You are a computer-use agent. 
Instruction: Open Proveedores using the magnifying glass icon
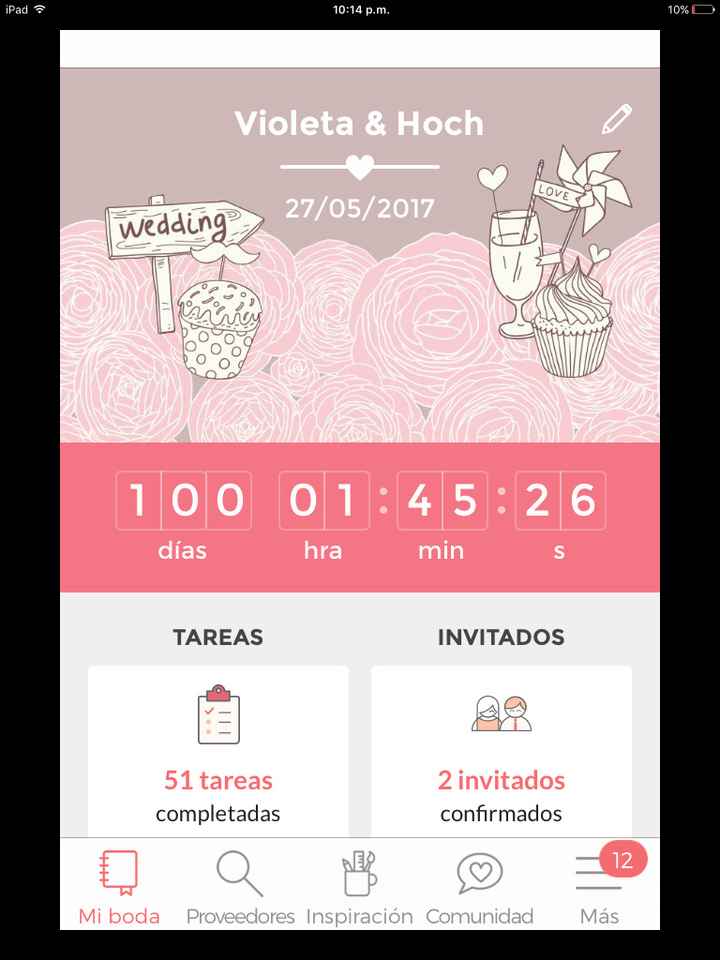(238, 870)
